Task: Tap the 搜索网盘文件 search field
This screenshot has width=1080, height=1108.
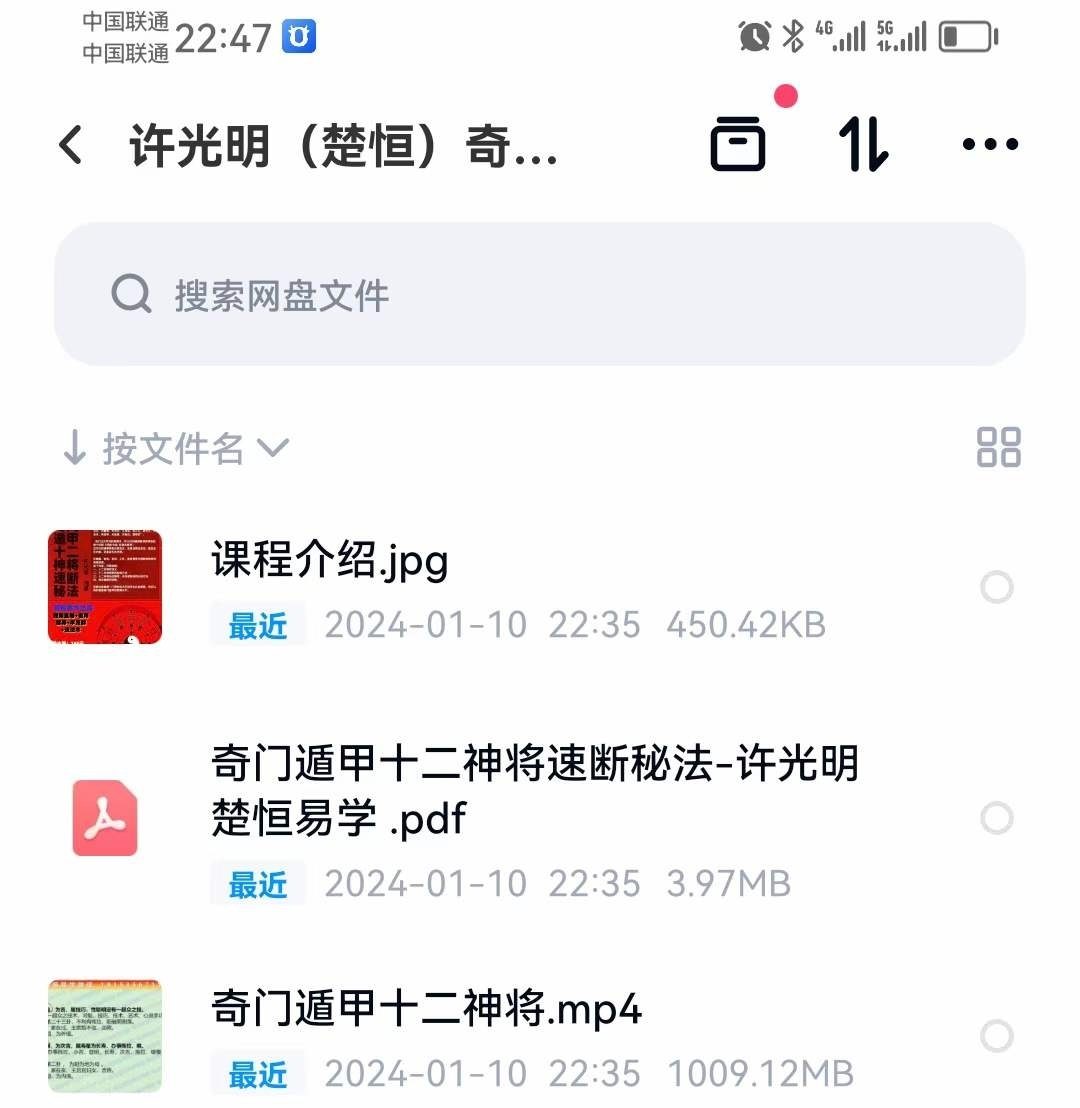Action: [540, 294]
